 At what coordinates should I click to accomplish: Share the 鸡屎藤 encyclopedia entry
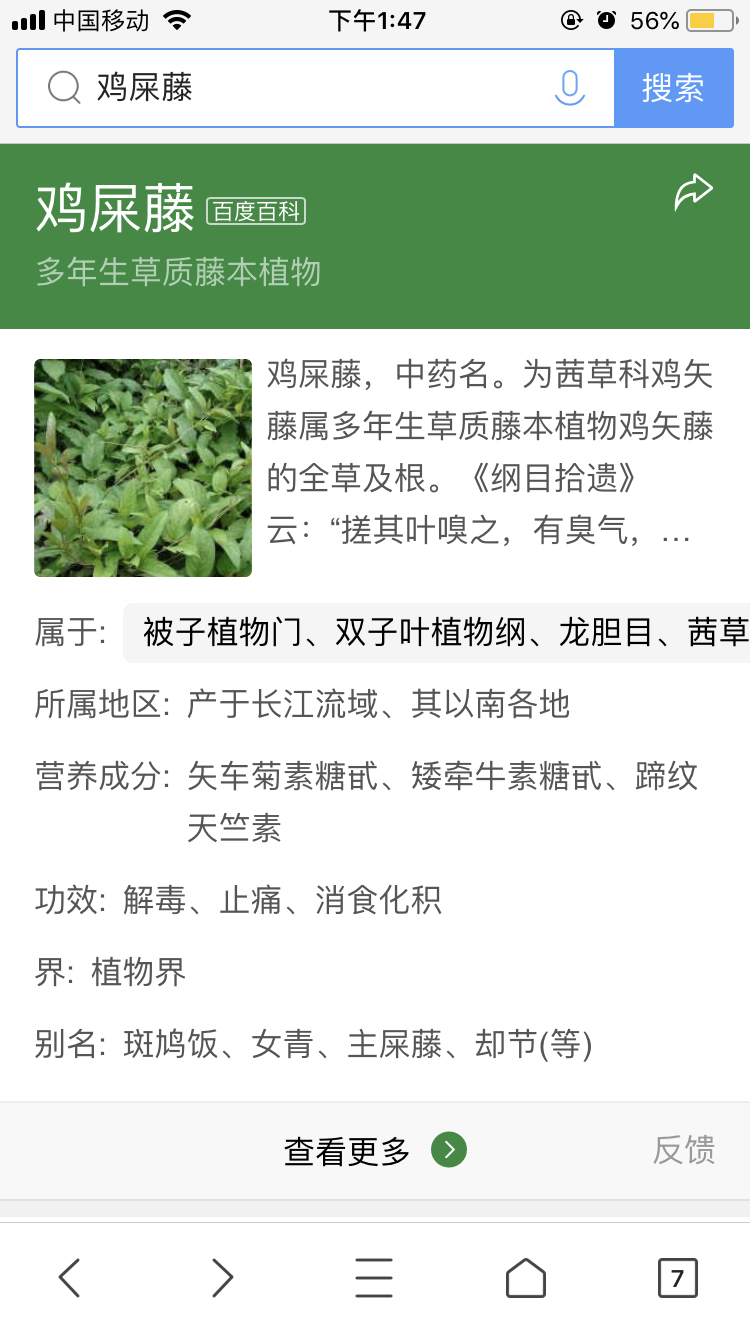693,192
